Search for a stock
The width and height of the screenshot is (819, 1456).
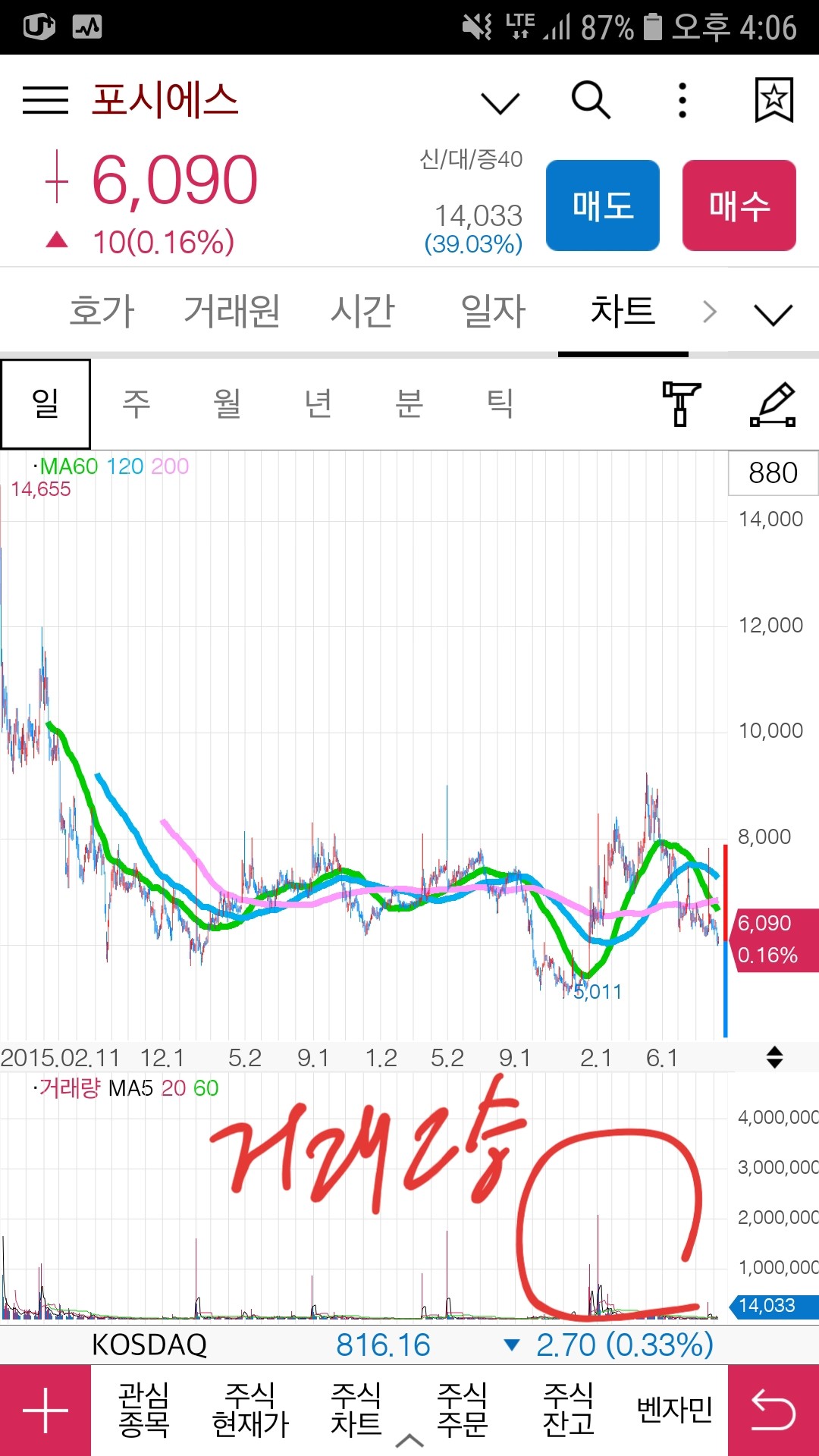pos(591,100)
